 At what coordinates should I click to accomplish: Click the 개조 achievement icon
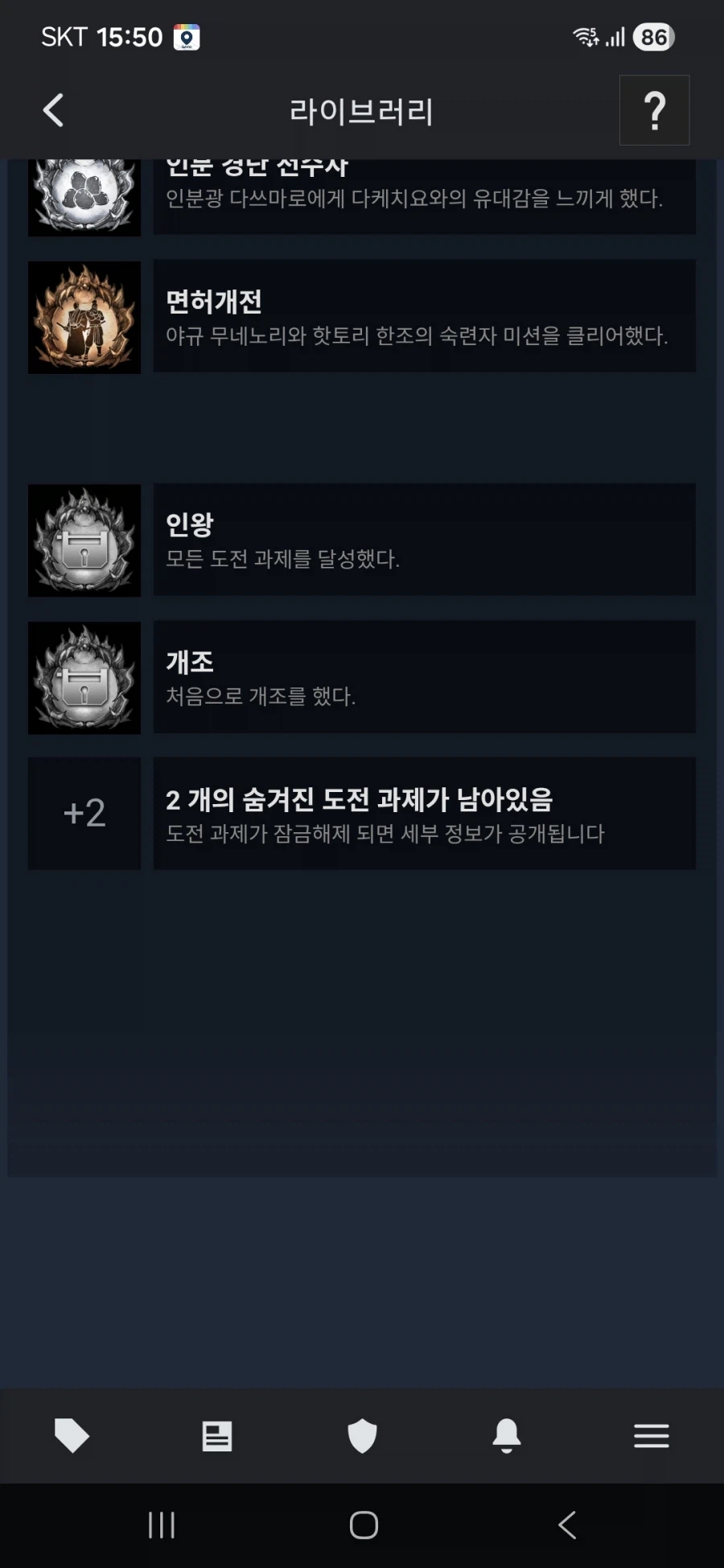click(84, 678)
